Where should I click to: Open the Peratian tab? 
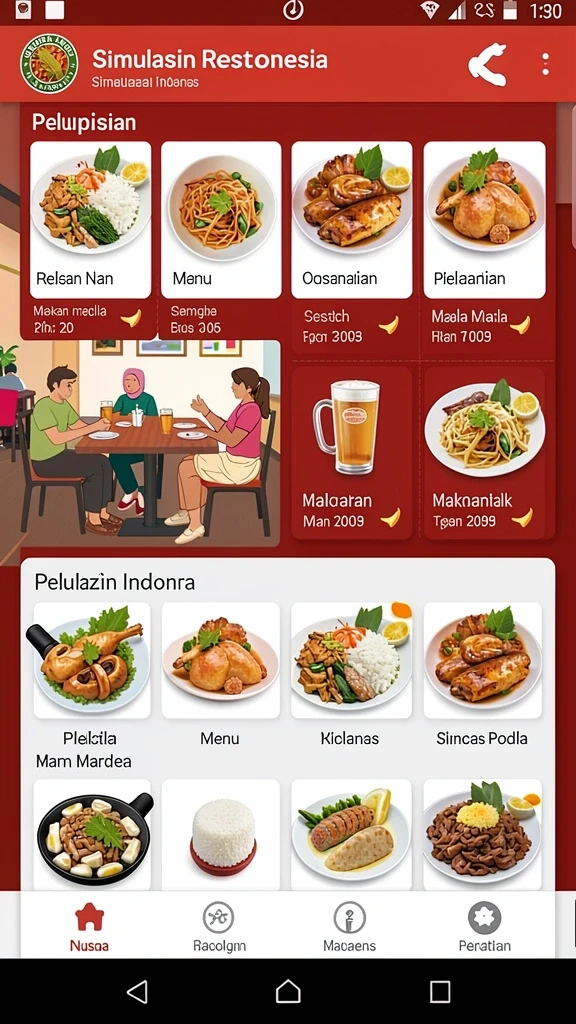pyautogui.click(x=484, y=926)
